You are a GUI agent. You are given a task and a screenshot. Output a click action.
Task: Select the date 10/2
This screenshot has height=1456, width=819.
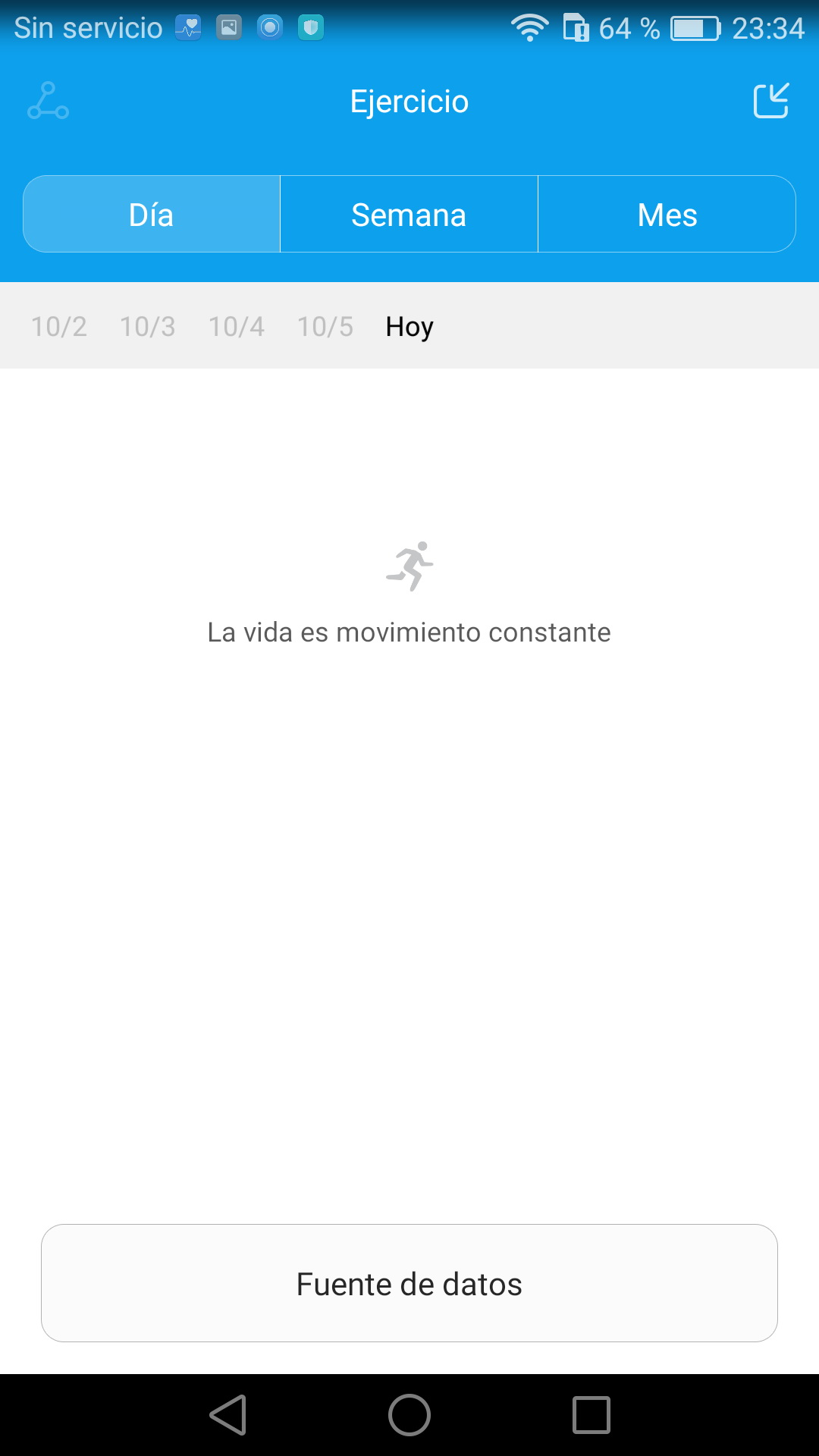[x=59, y=327]
